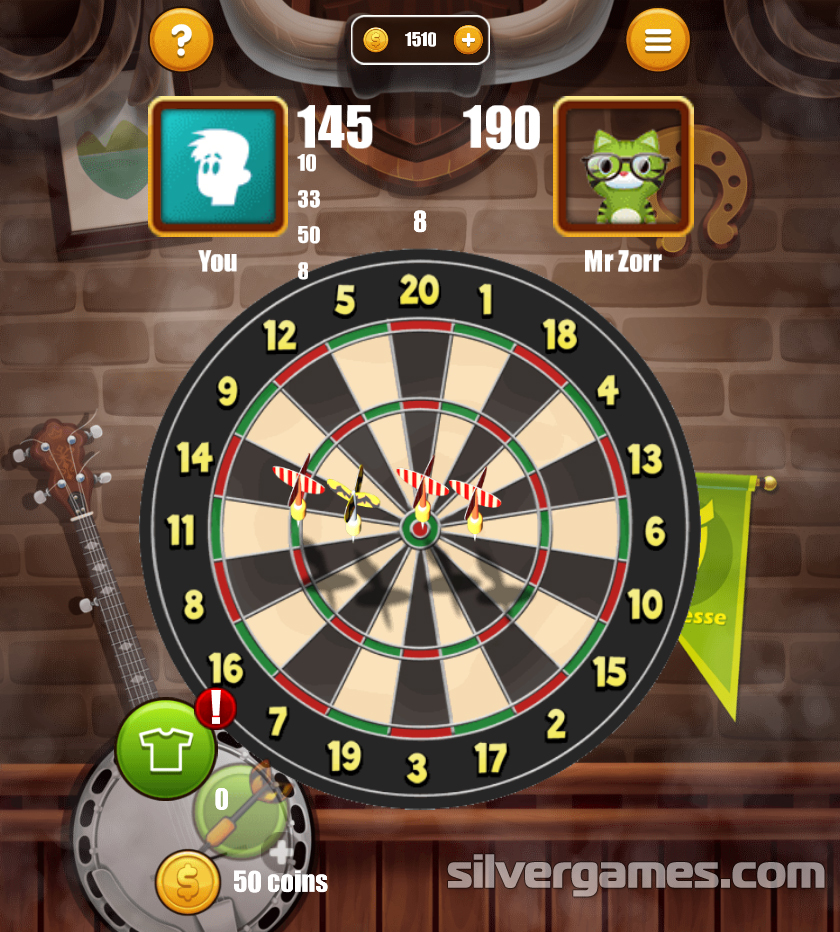Open the hamburger menu
The height and width of the screenshot is (932, 840).
(x=657, y=40)
